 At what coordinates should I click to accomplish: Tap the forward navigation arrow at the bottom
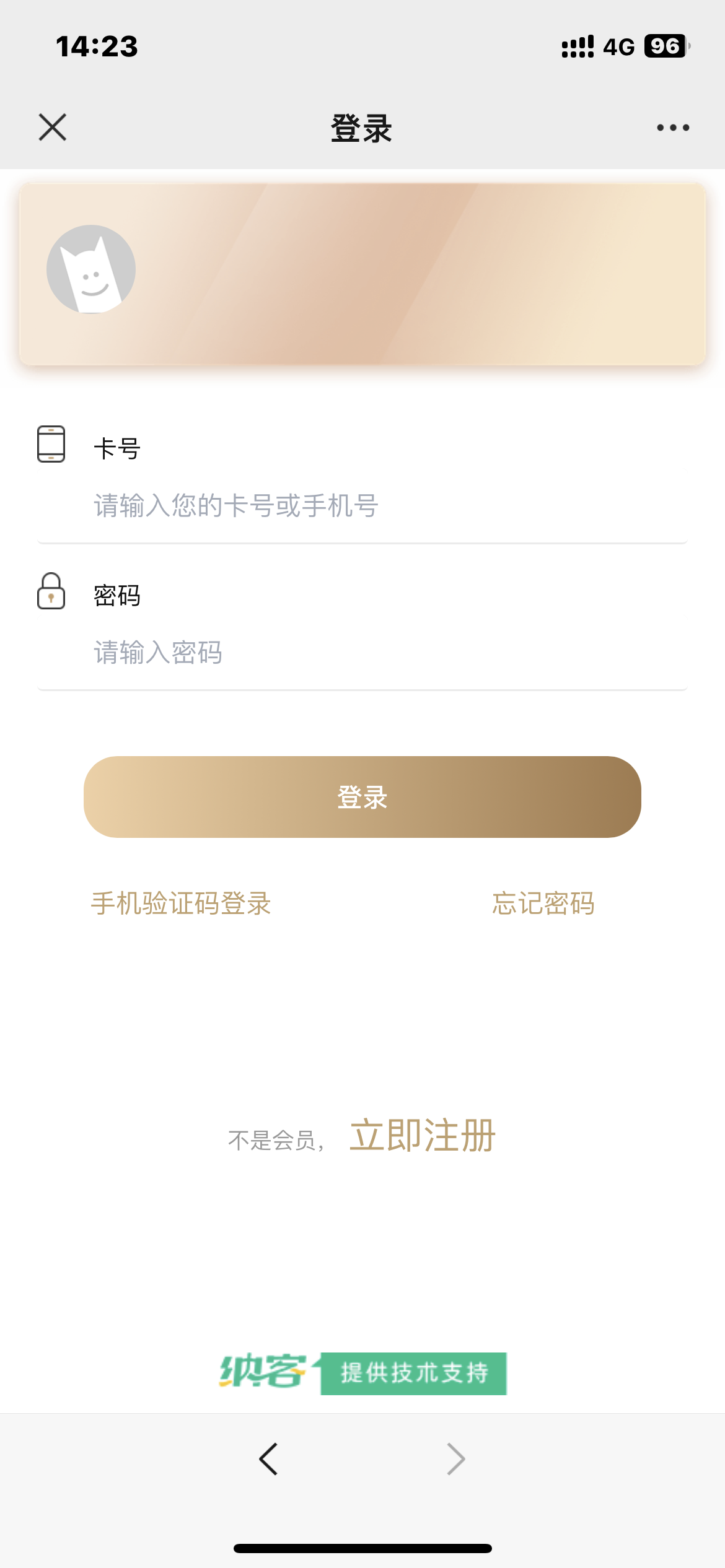pyautogui.click(x=455, y=1460)
